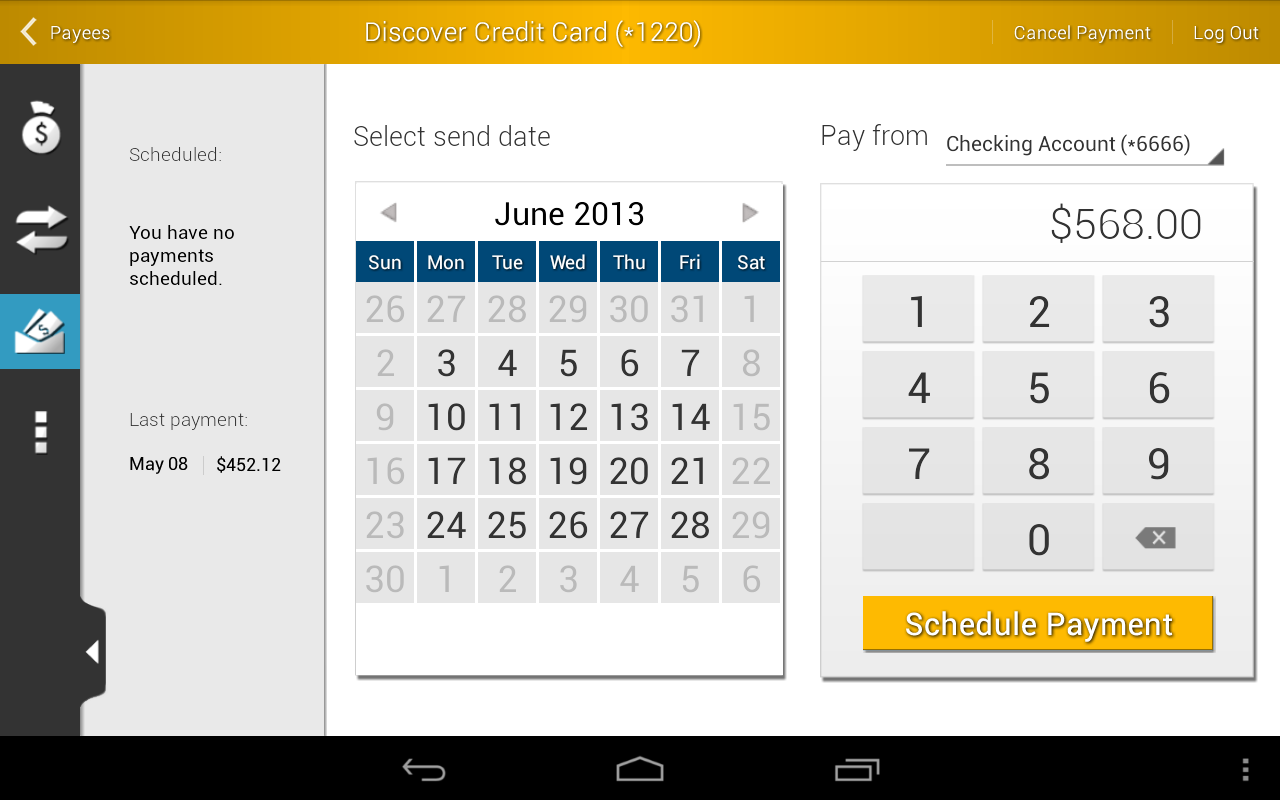Viewport: 1280px width, 800px height.
Task: Open the money bag accounts icon
Action: click(x=40, y=128)
